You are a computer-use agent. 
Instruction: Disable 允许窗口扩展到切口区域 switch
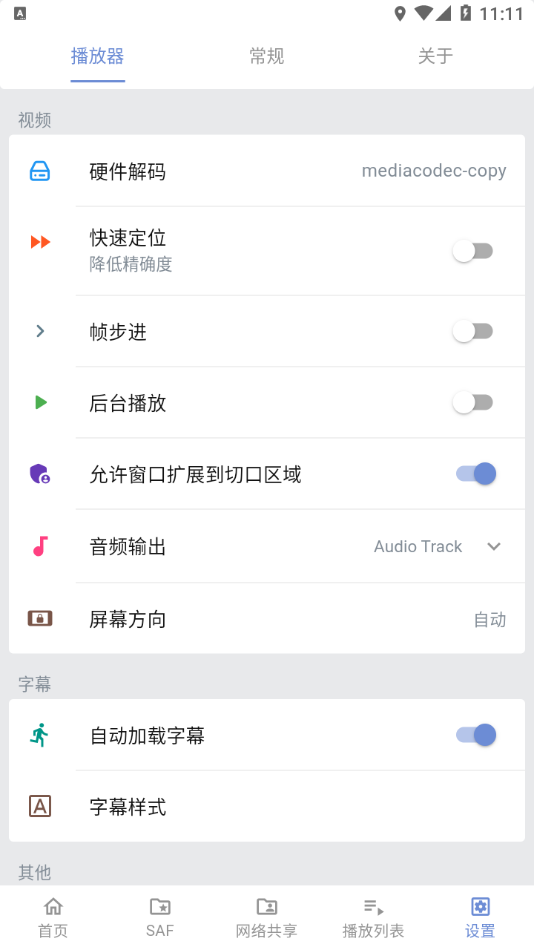476,474
